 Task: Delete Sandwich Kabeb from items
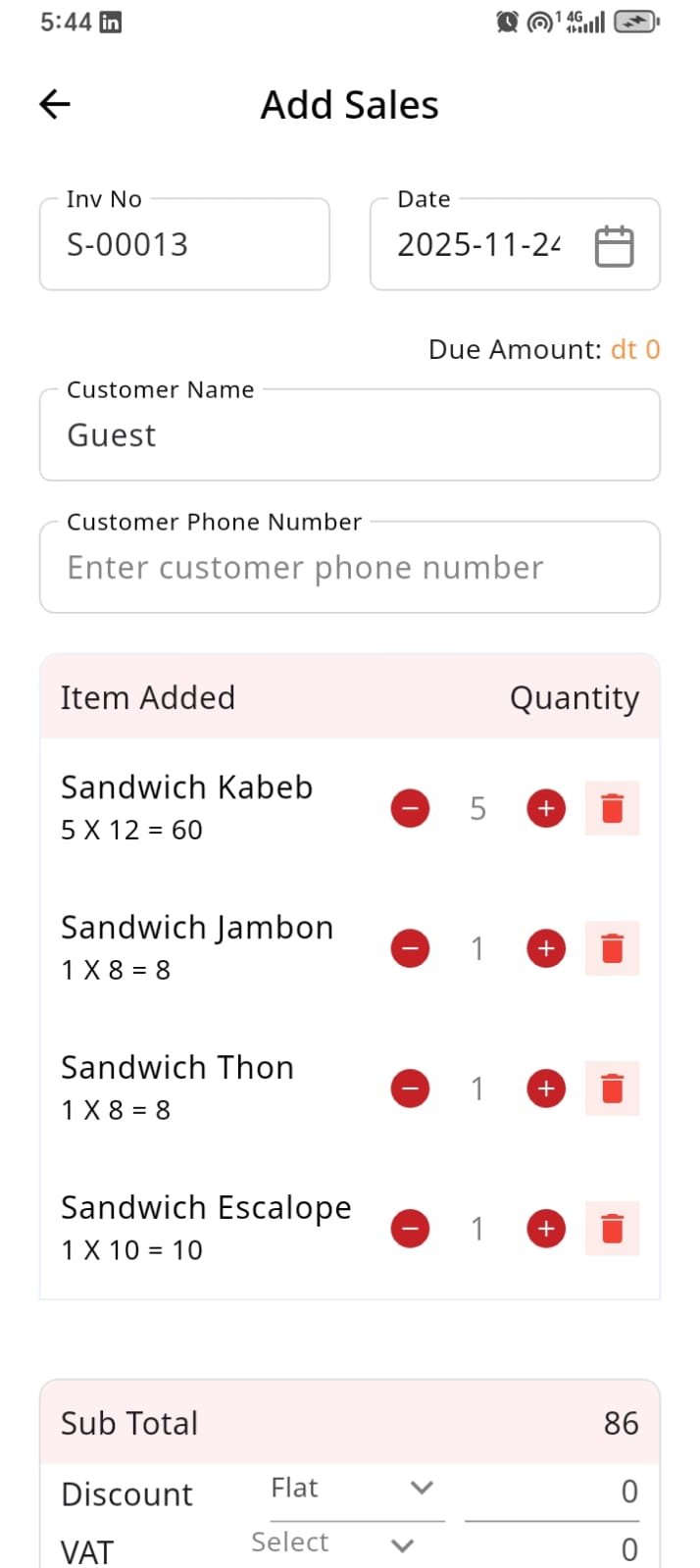[x=612, y=809]
